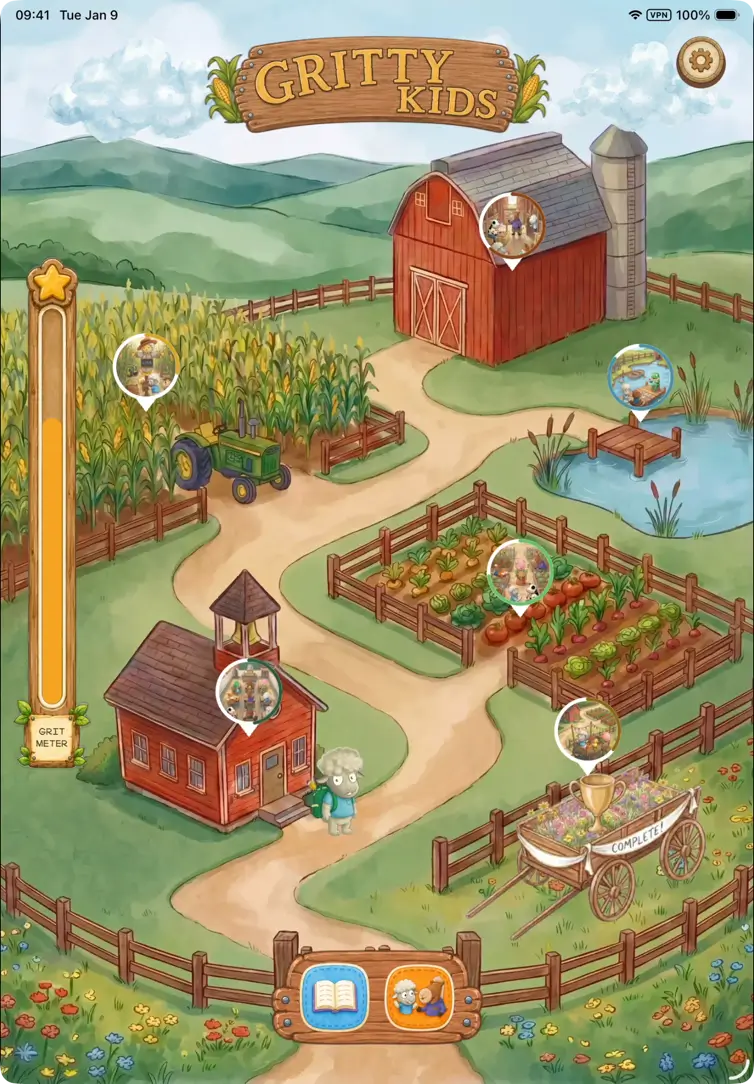Select the cornfield scarecrow bubble
This screenshot has width=754, height=1084.
tap(146, 368)
